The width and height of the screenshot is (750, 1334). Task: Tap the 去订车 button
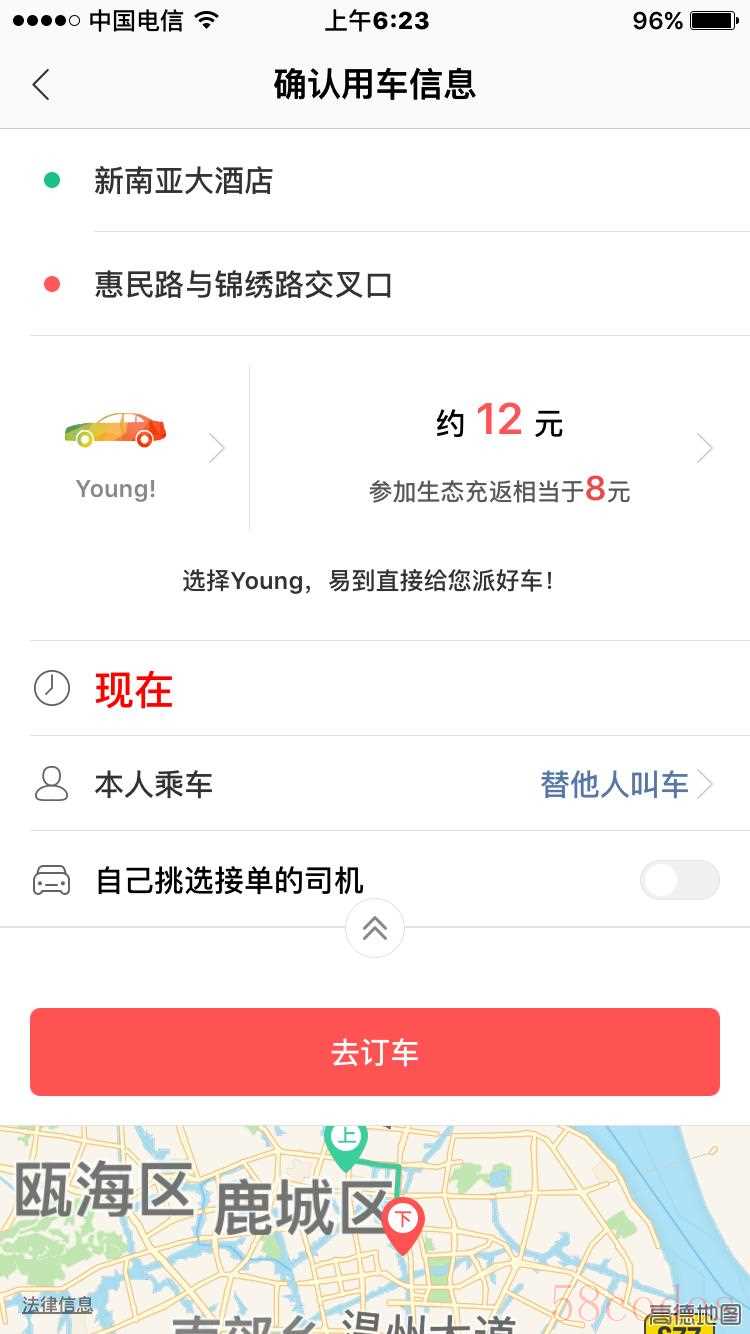375,1052
